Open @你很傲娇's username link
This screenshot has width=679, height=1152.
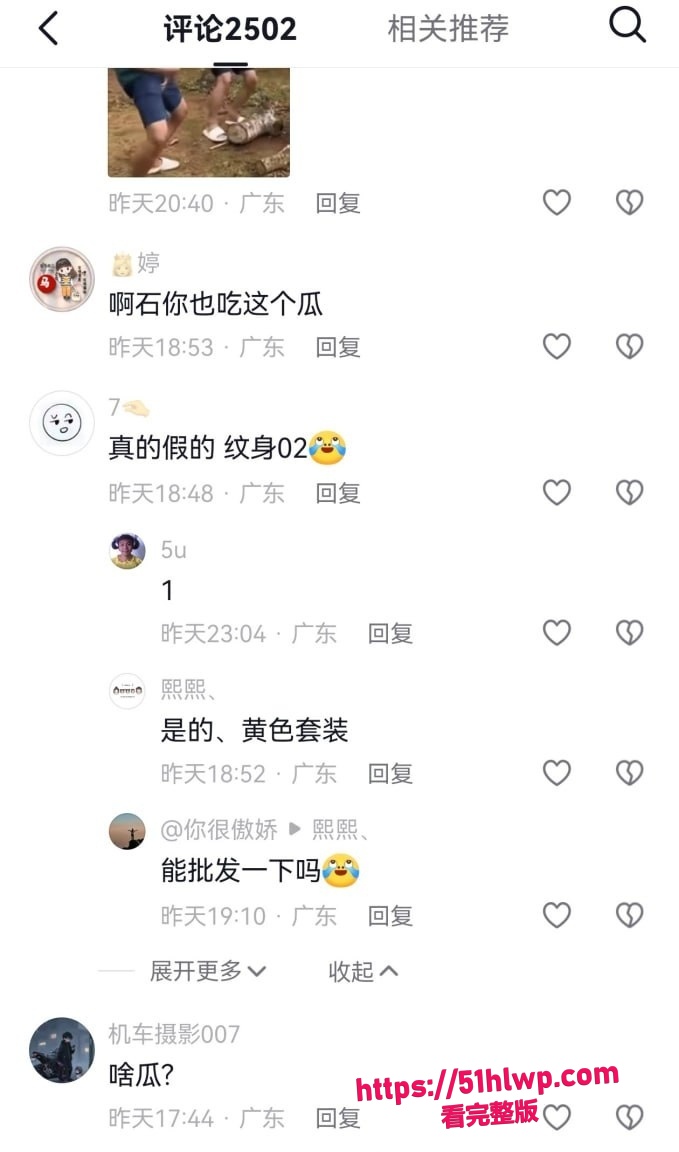[219, 829]
